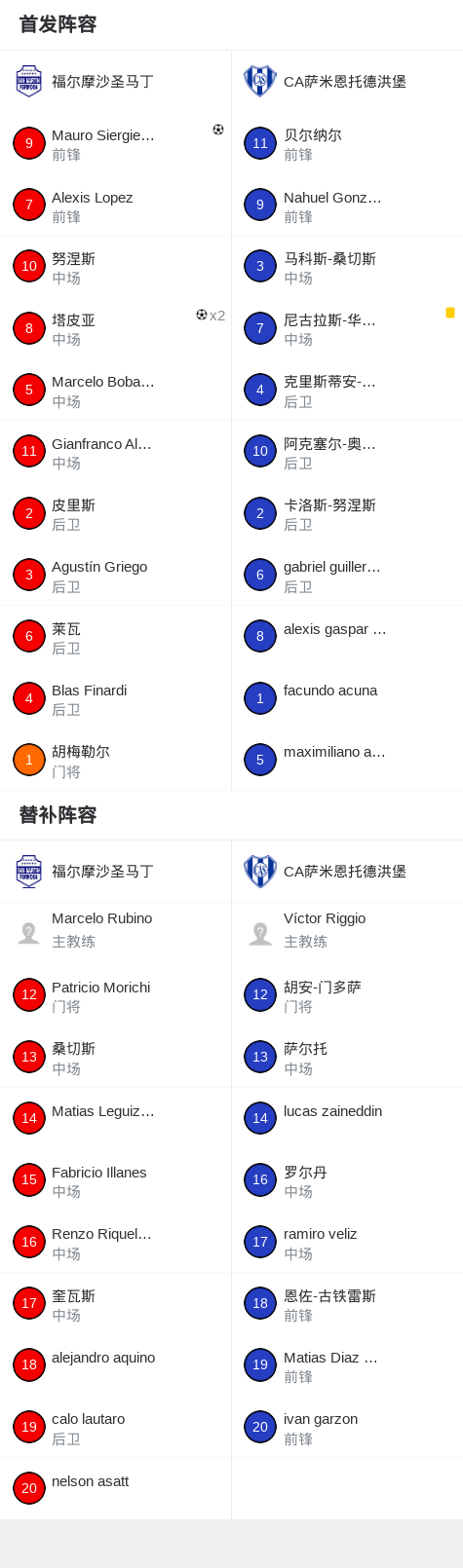View coach Víctor Riggio profile
This screenshot has height=1568, width=463.
click(347, 933)
